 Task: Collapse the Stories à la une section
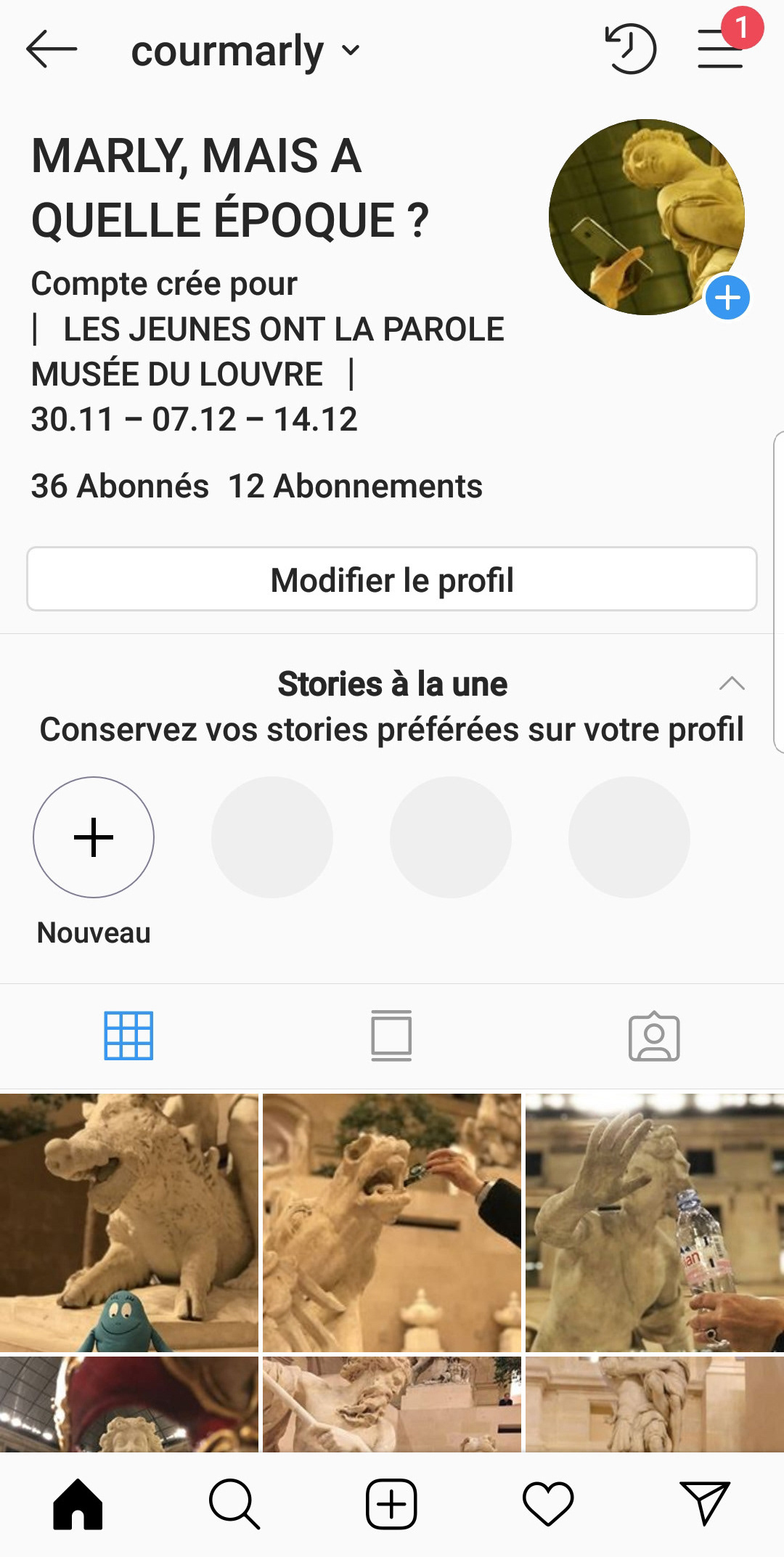732,683
